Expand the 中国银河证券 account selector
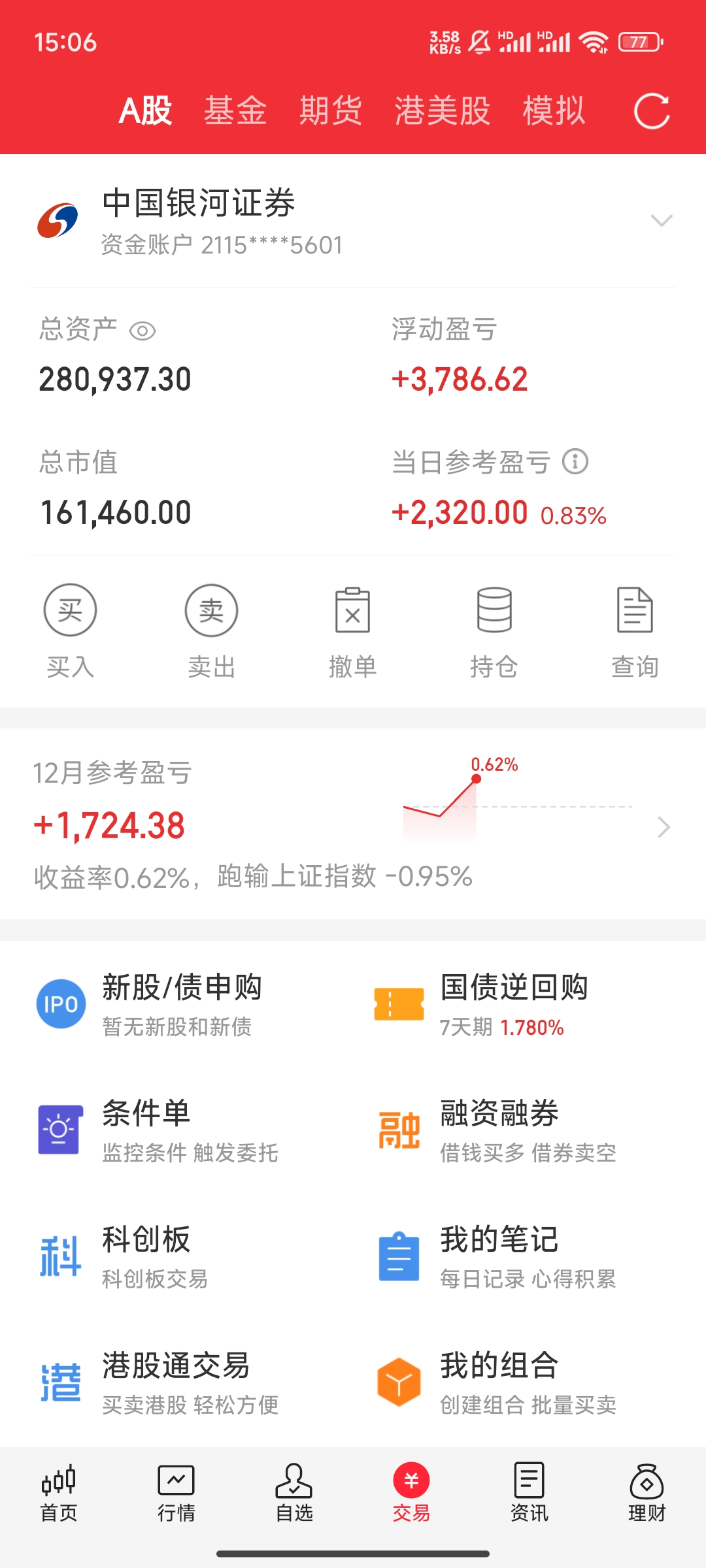This screenshot has height=1568, width=706. tap(662, 221)
